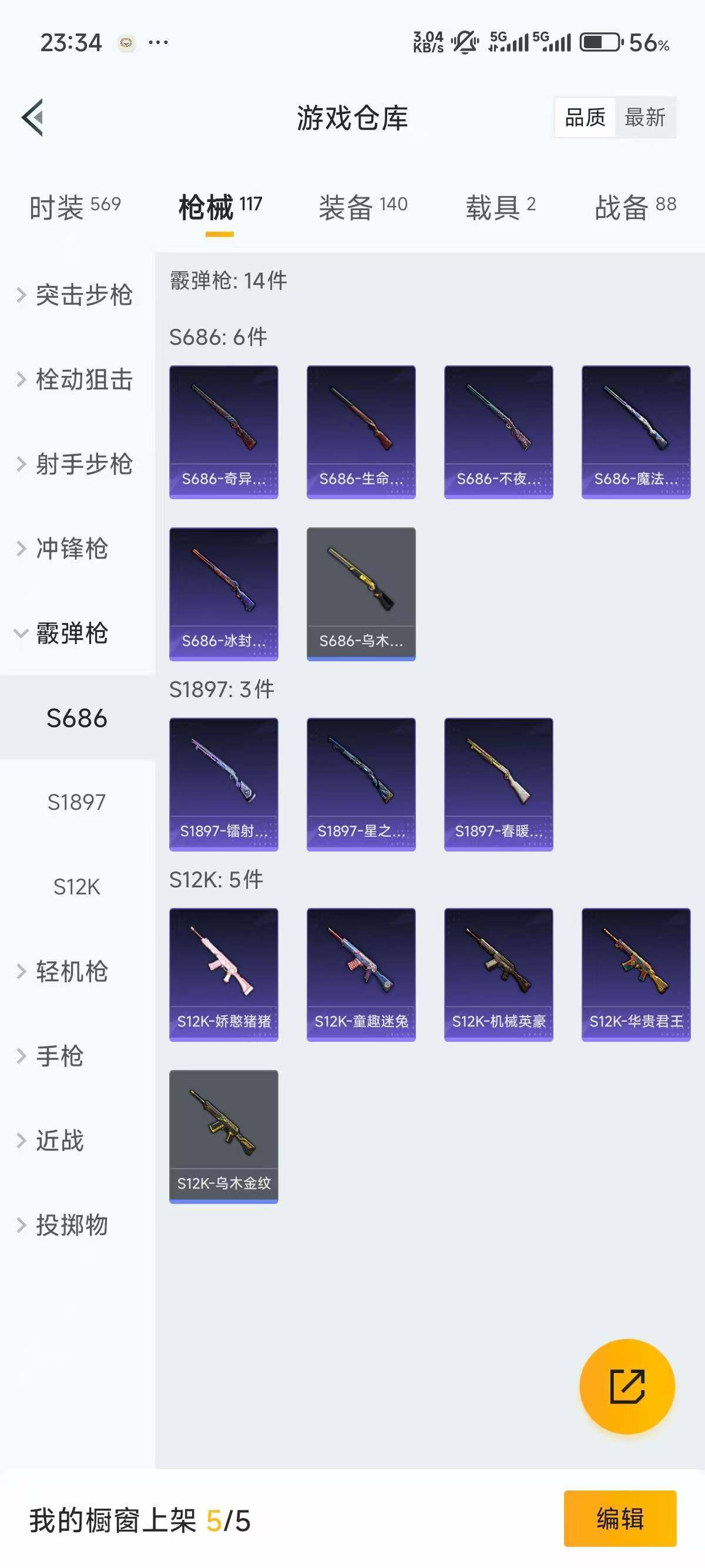Open the S12K-娇憨猪猪 skin

pyautogui.click(x=223, y=974)
